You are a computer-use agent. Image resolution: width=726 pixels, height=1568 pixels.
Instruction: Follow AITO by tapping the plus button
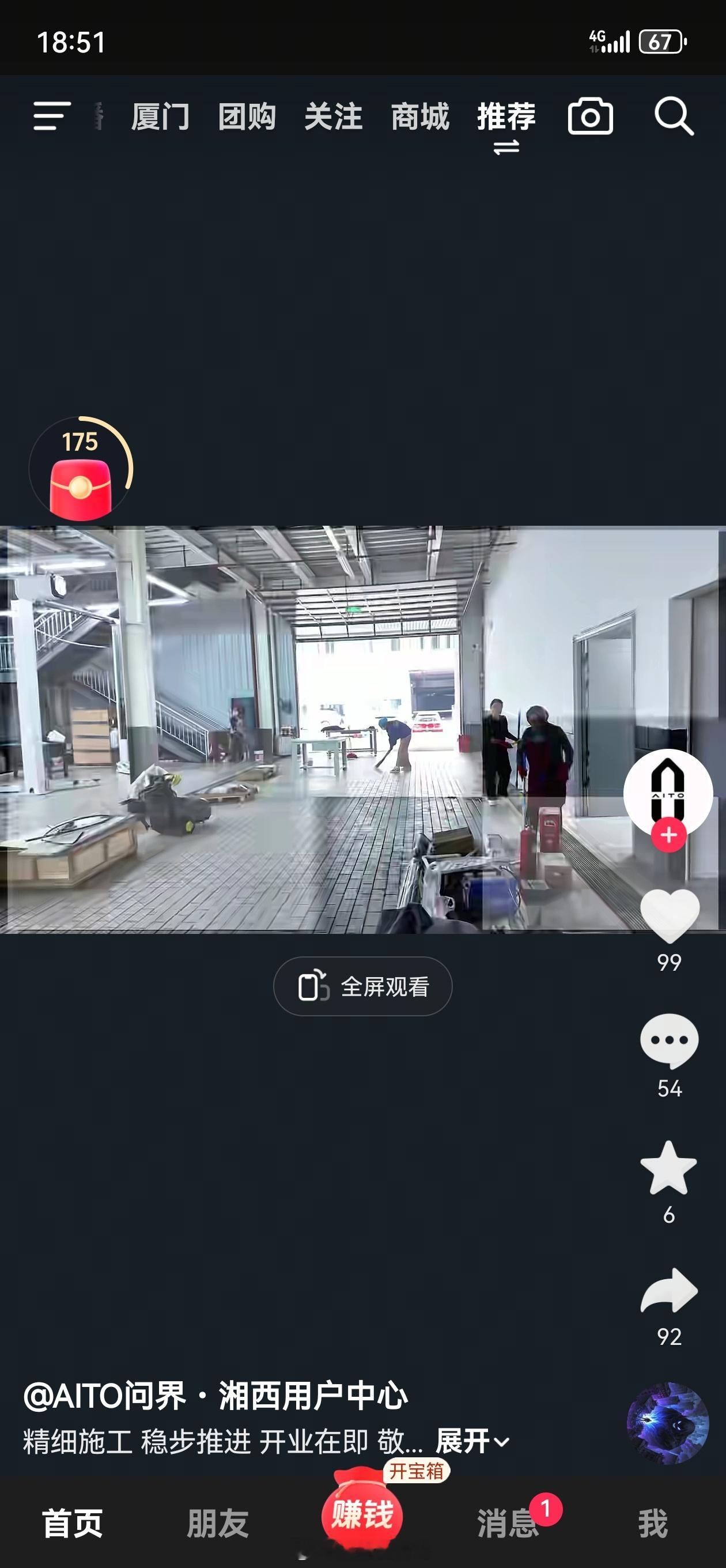(x=668, y=837)
